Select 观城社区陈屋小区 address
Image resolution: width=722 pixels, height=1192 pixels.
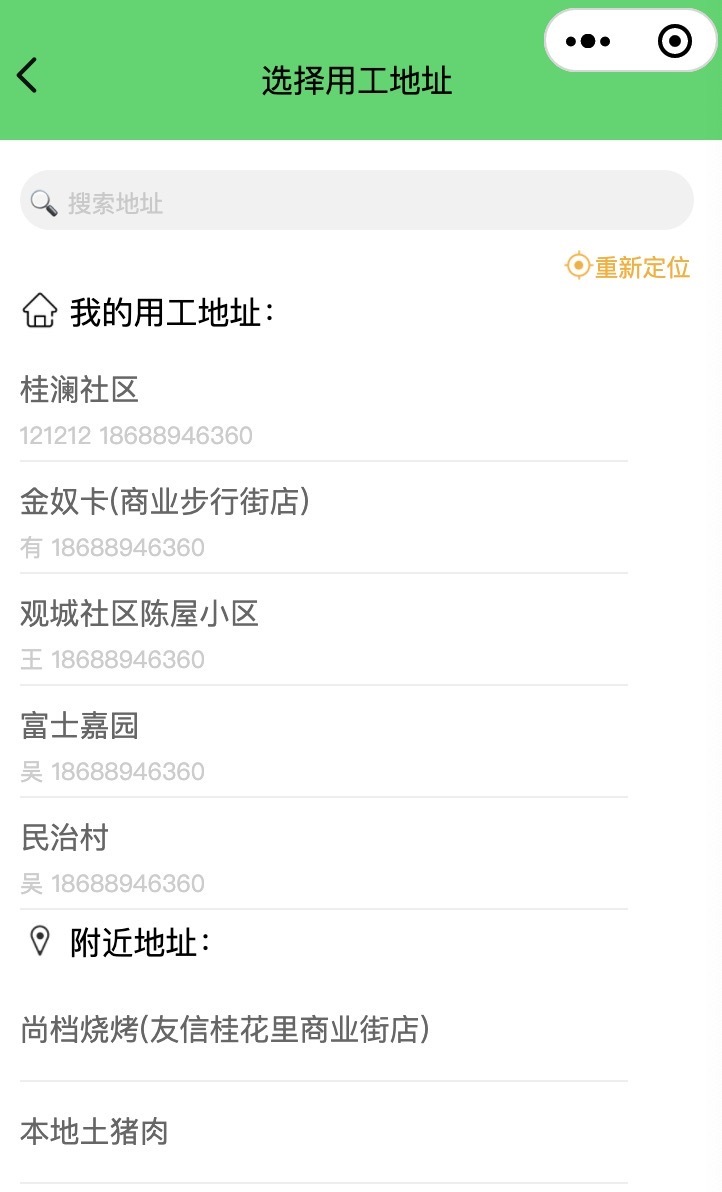[x=324, y=635]
